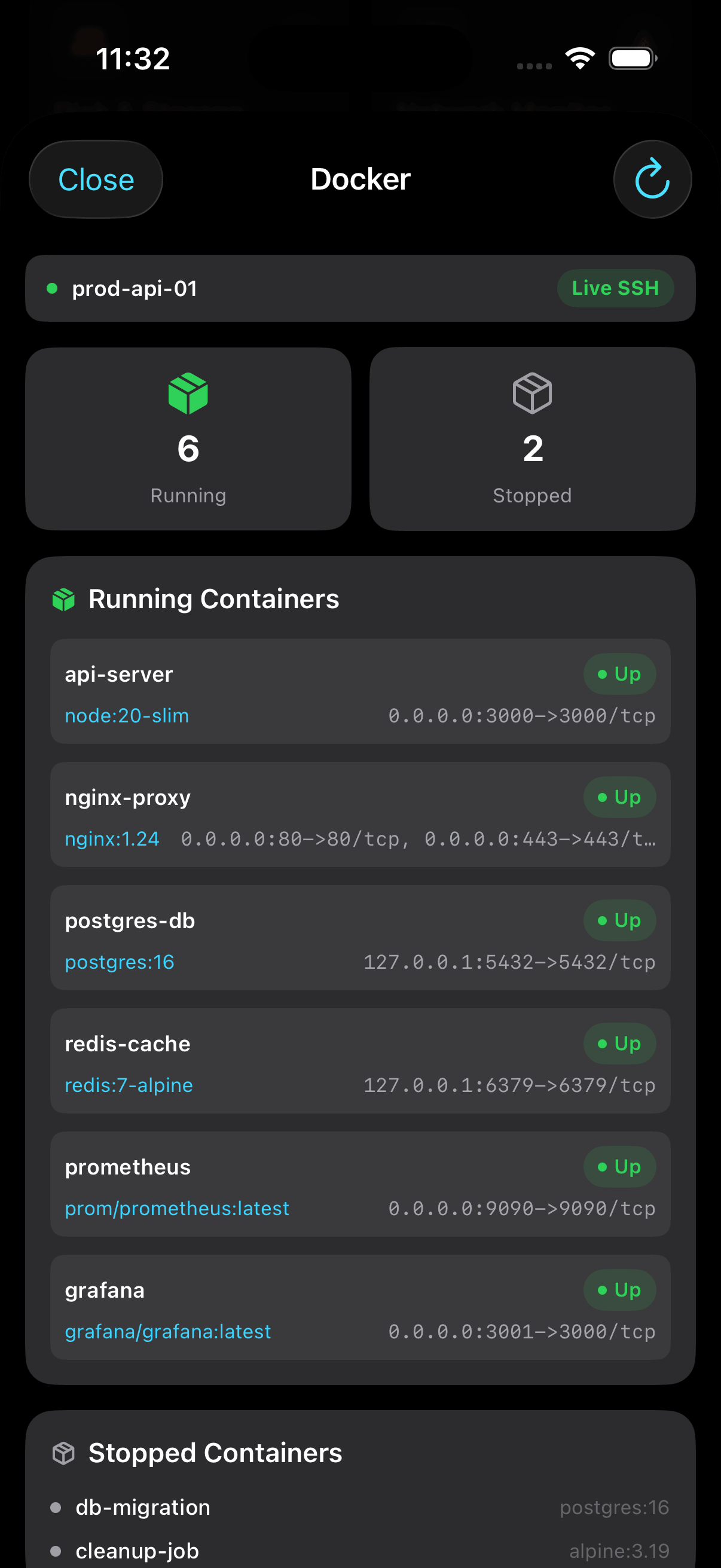Toggle the Up status badge on api-server
This screenshot has width=721, height=1568.
619,674
